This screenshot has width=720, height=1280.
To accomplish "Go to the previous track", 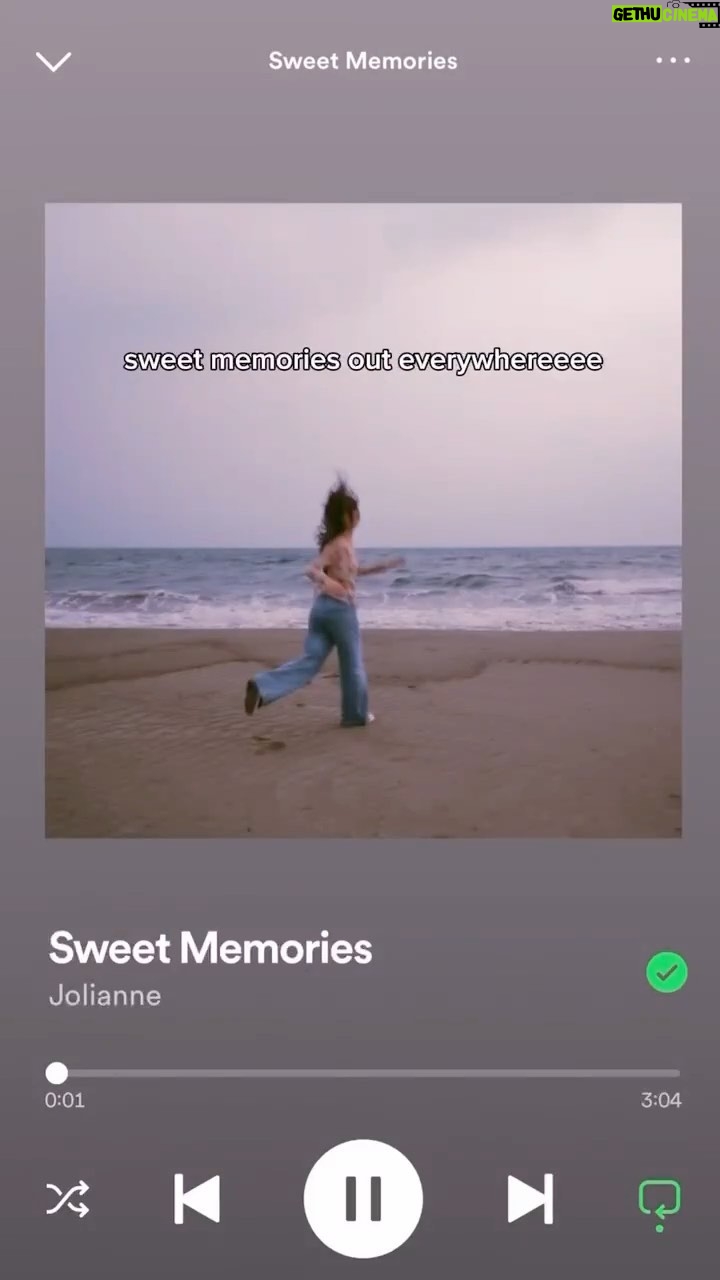I will coord(197,1198).
